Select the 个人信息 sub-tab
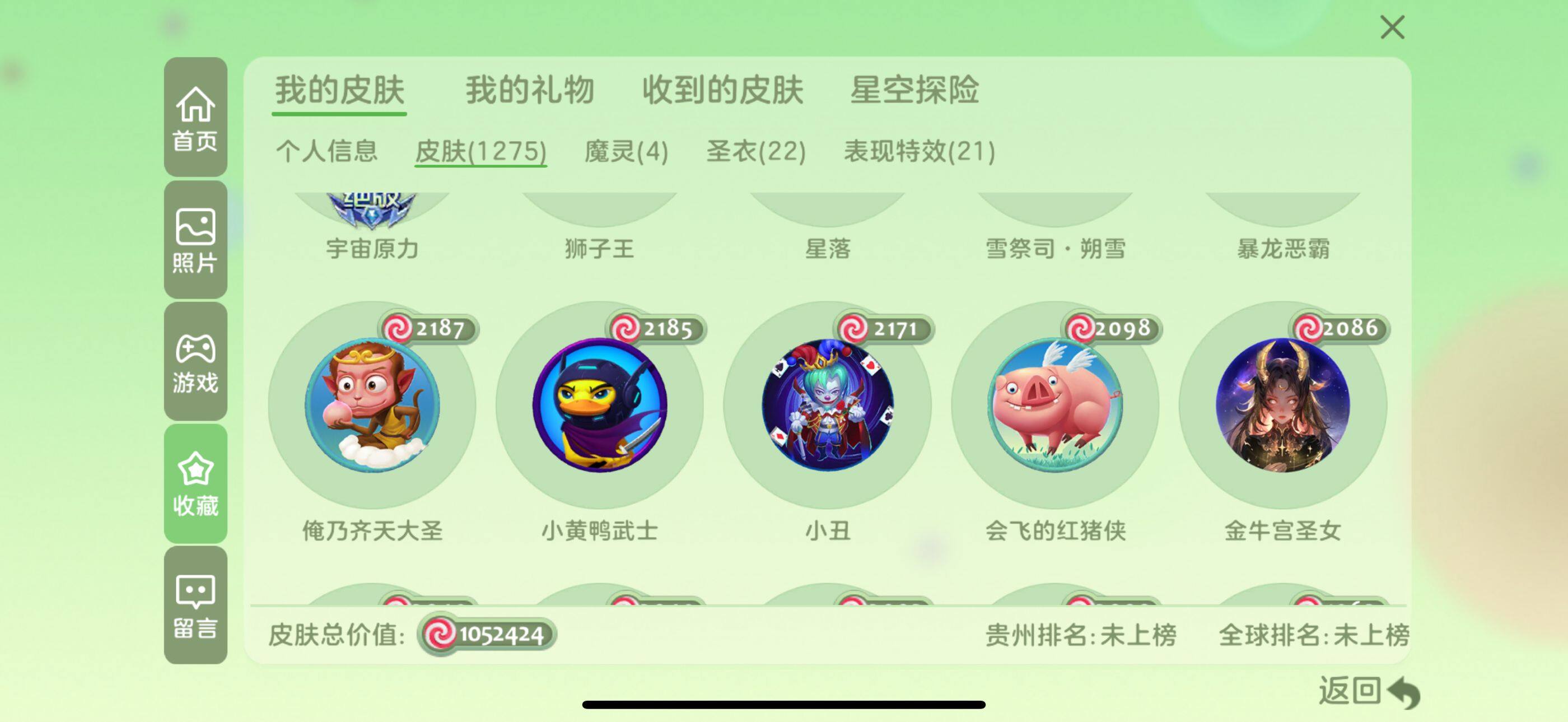This screenshot has height=722, width=1568. coord(327,151)
